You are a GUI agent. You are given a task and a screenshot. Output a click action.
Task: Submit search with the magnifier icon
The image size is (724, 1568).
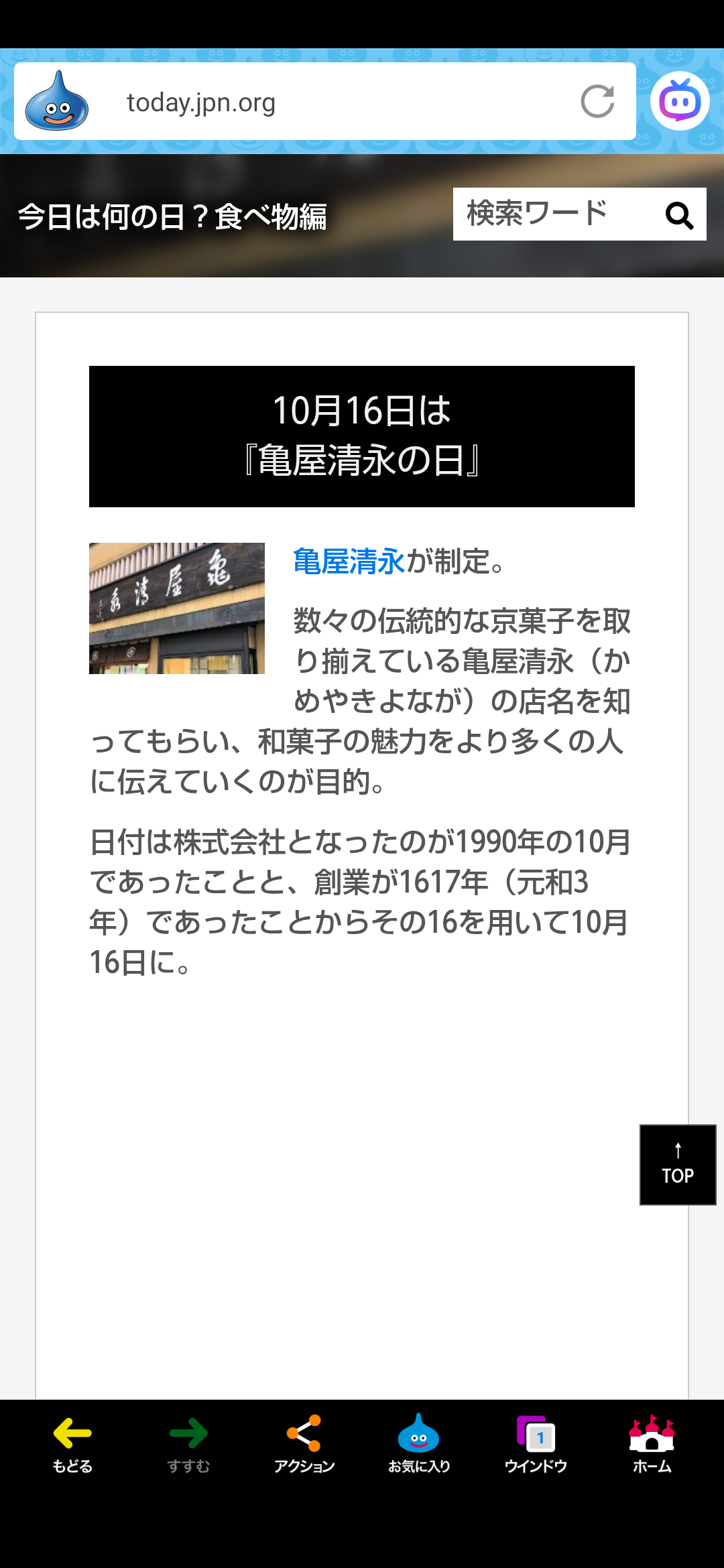pos(678,216)
